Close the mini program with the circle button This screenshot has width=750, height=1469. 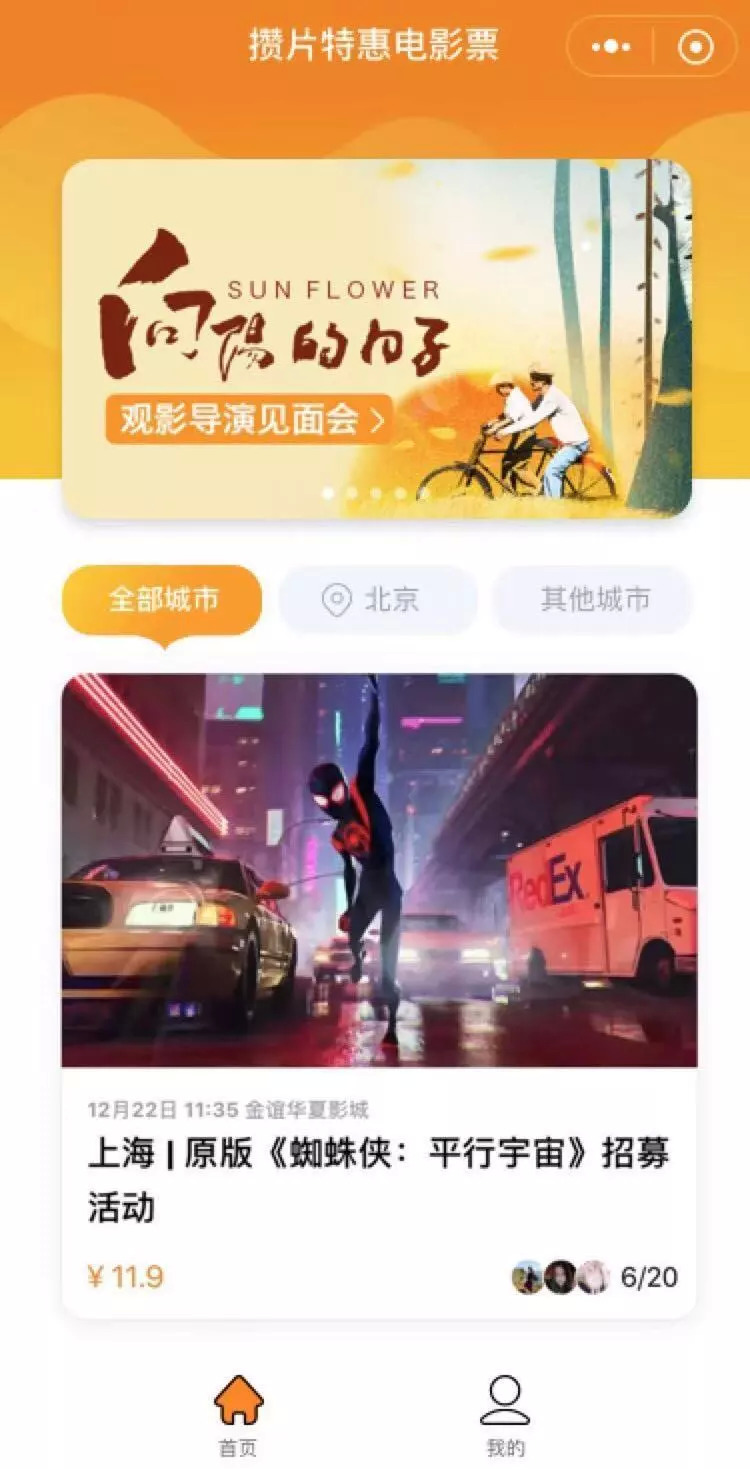click(696, 46)
